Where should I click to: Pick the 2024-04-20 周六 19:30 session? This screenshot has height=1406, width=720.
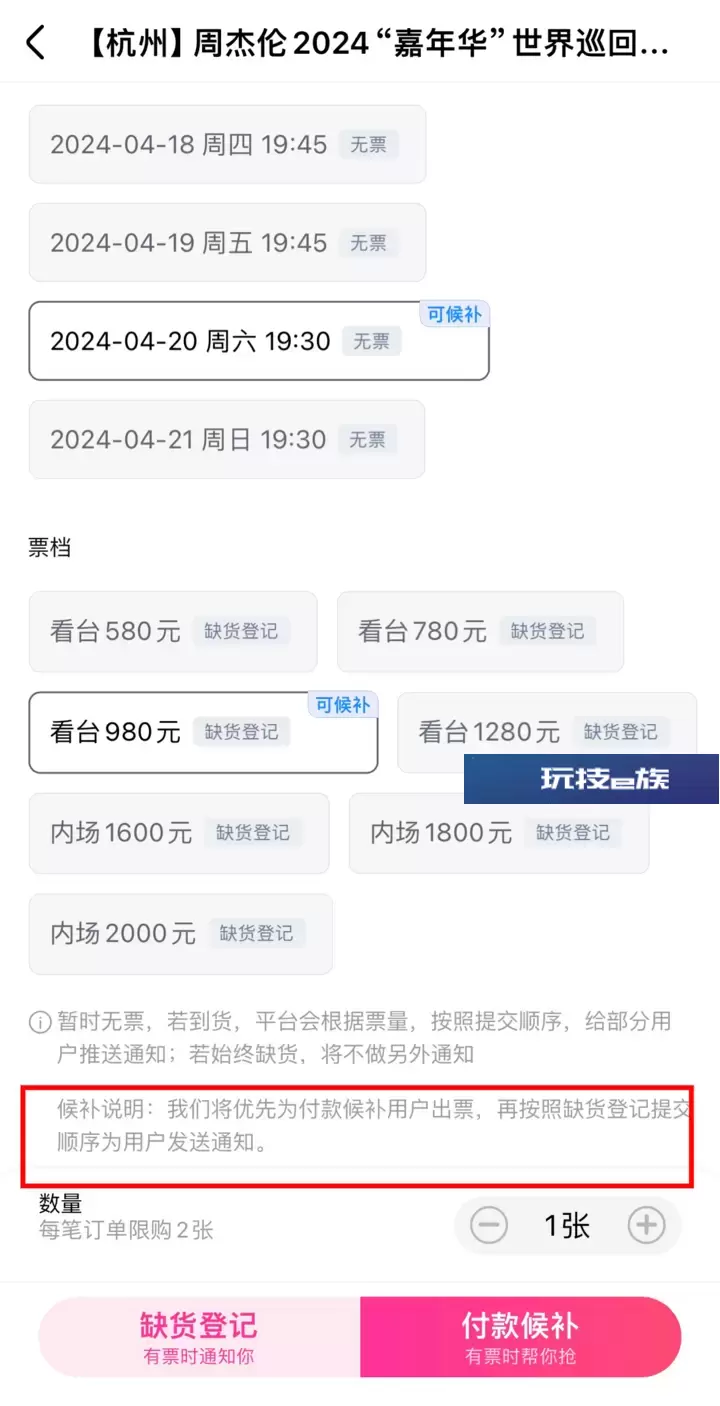259,341
